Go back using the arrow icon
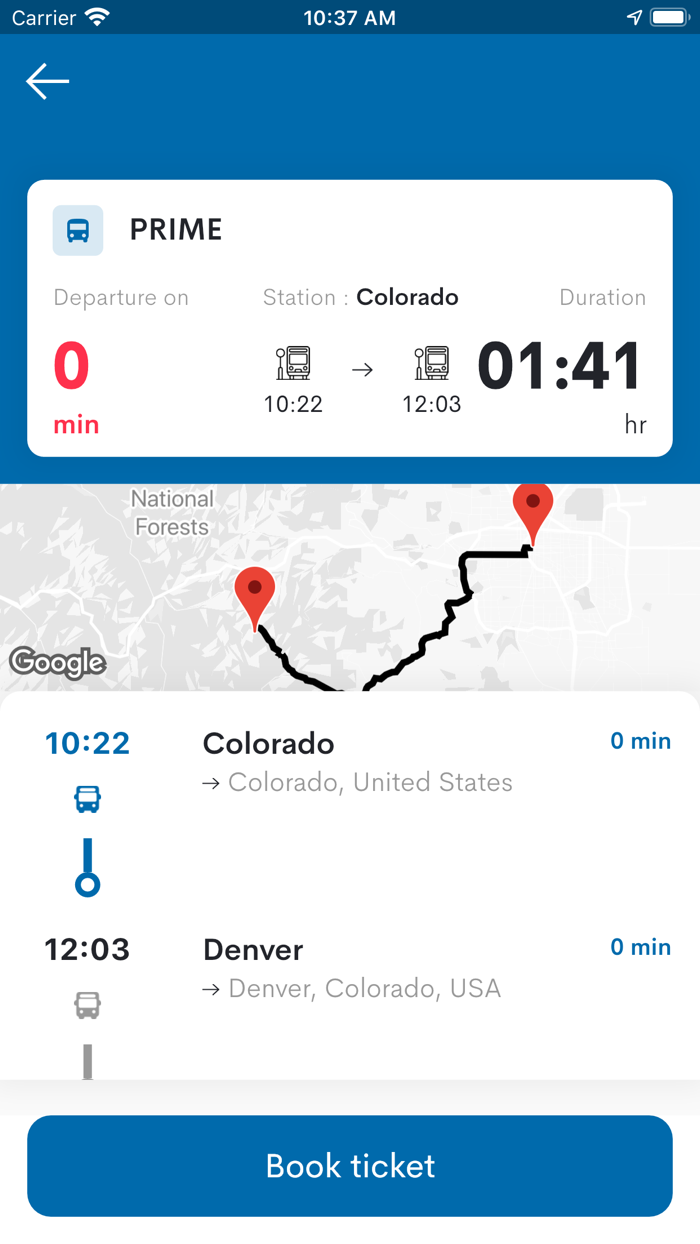The width and height of the screenshot is (700, 1244). pos(47,81)
